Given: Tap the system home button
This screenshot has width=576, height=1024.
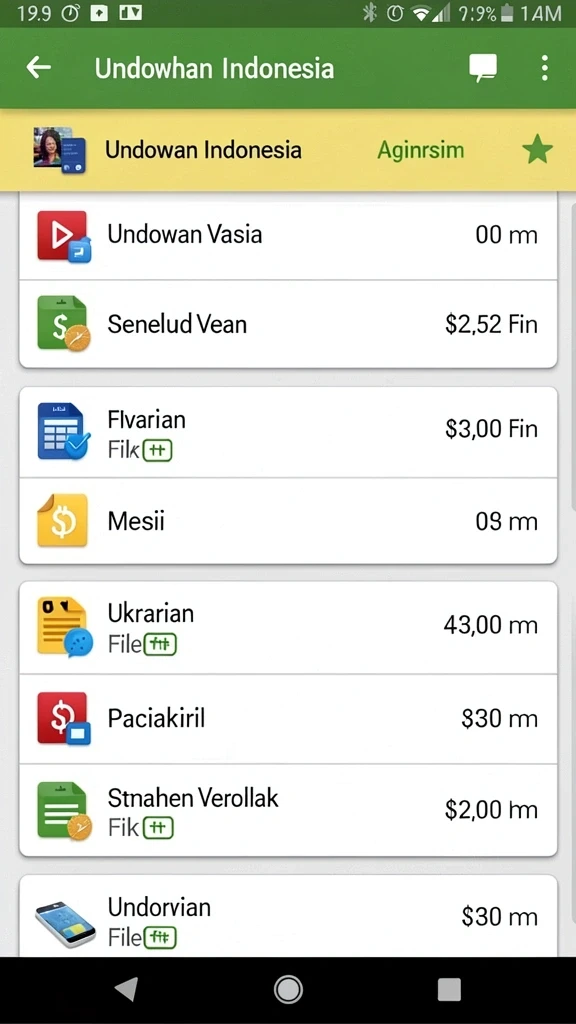Looking at the screenshot, I should [x=288, y=989].
